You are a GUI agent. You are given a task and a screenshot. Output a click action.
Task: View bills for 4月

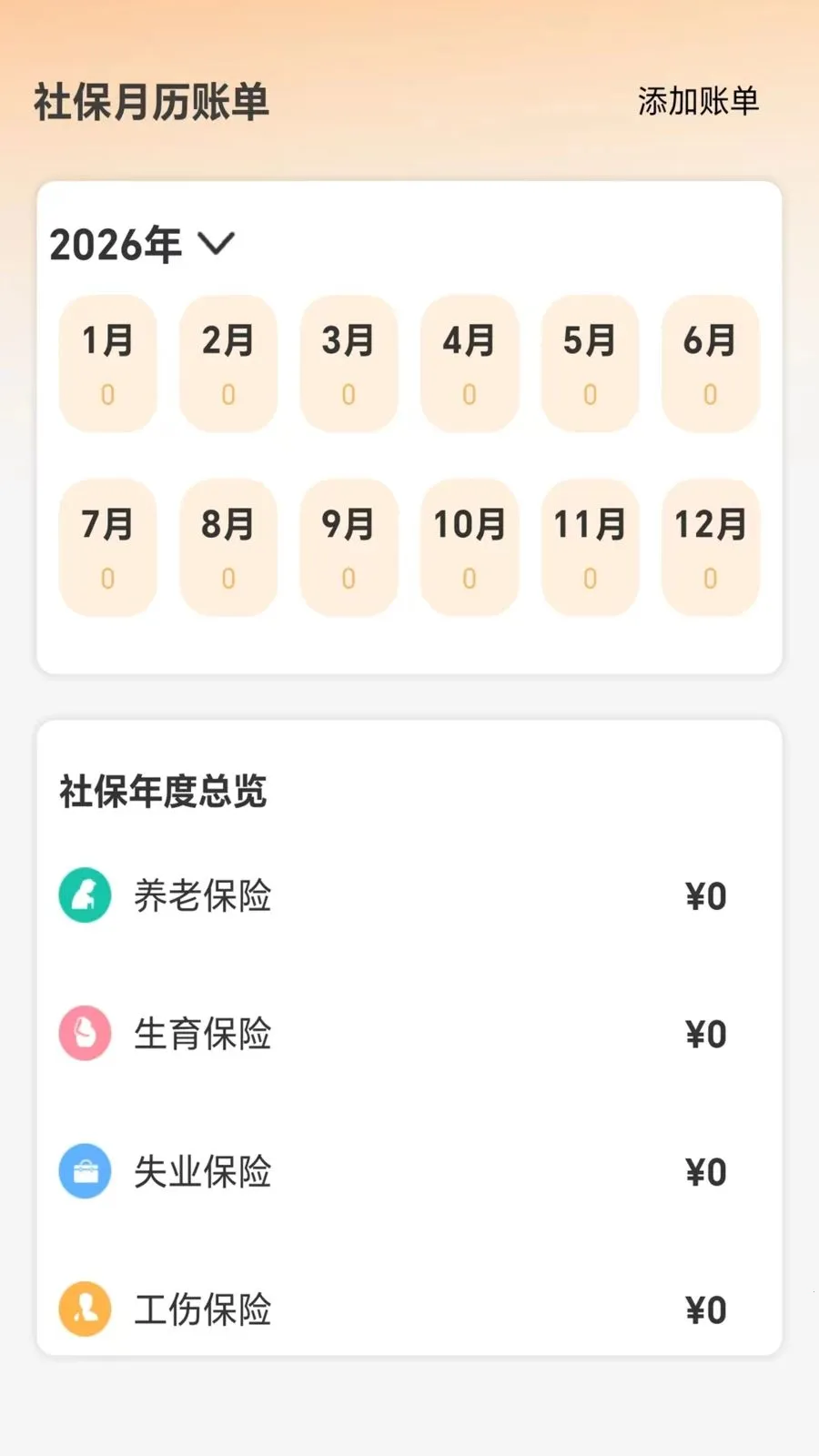coord(470,364)
